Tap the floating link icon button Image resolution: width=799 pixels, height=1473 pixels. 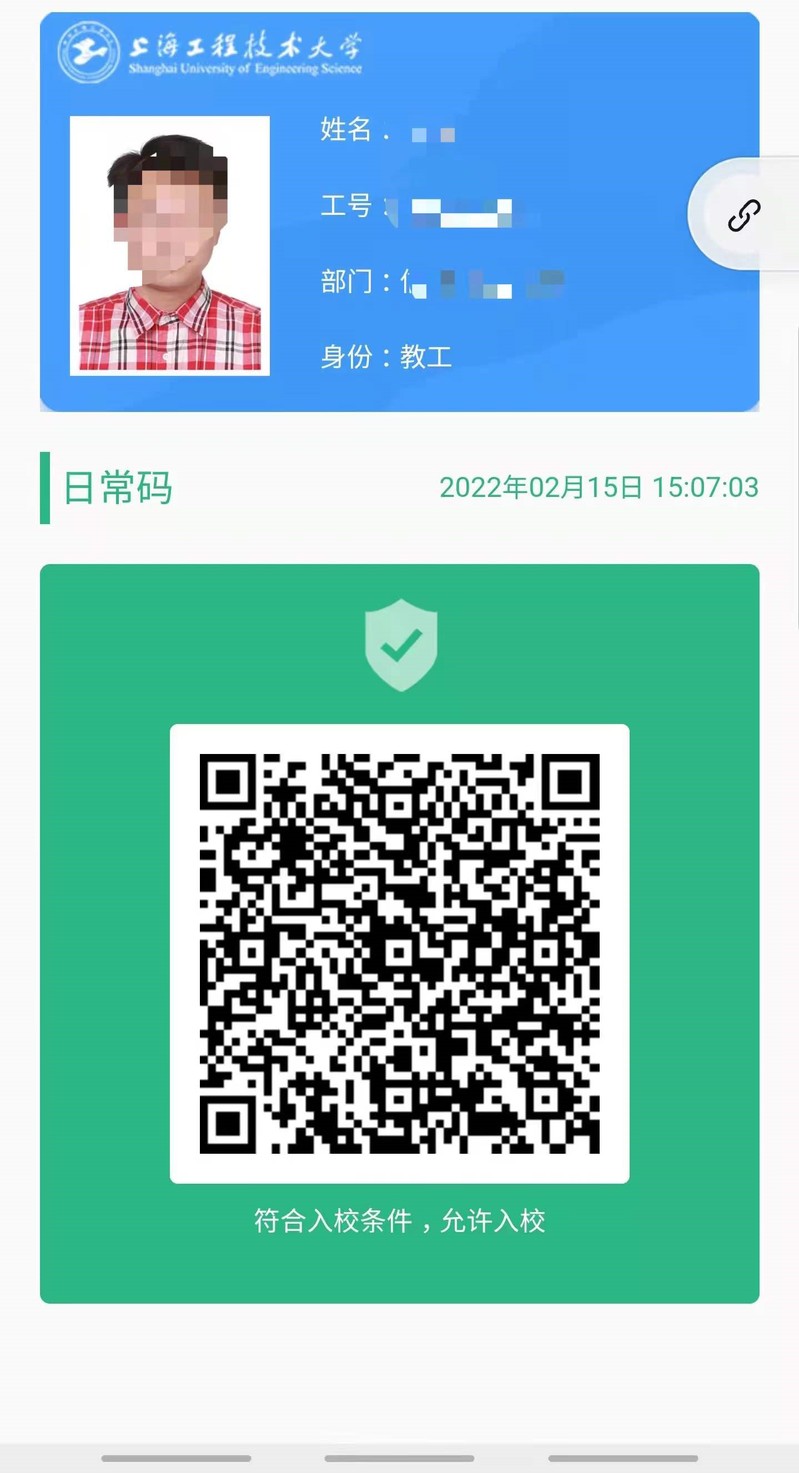[744, 214]
